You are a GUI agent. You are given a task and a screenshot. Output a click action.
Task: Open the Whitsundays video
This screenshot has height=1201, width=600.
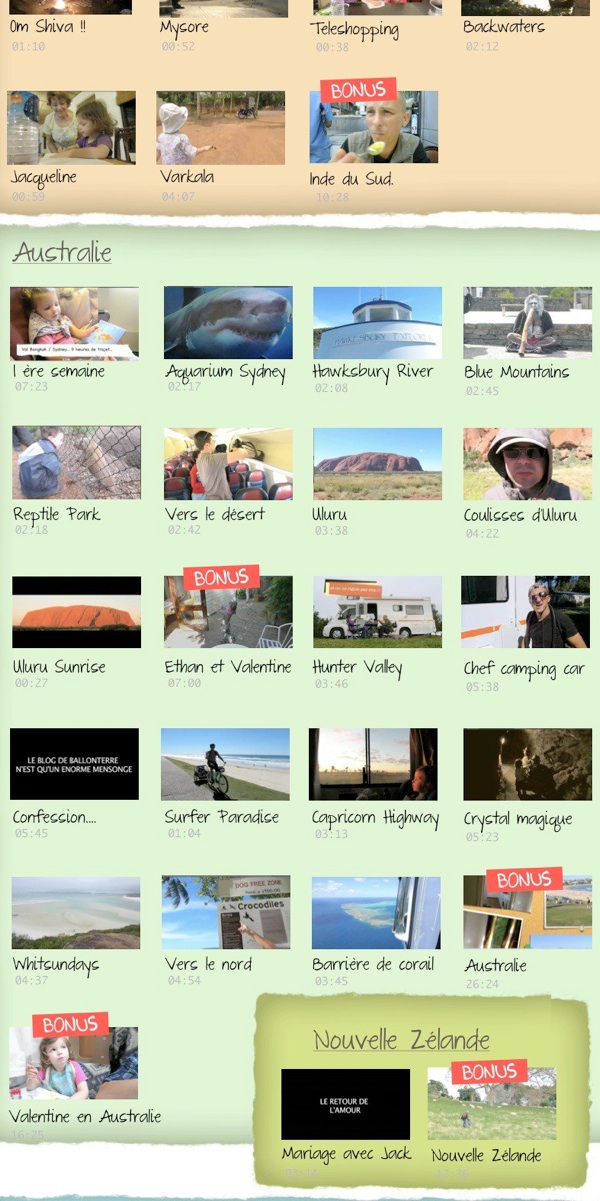click(x=76, y=913)
